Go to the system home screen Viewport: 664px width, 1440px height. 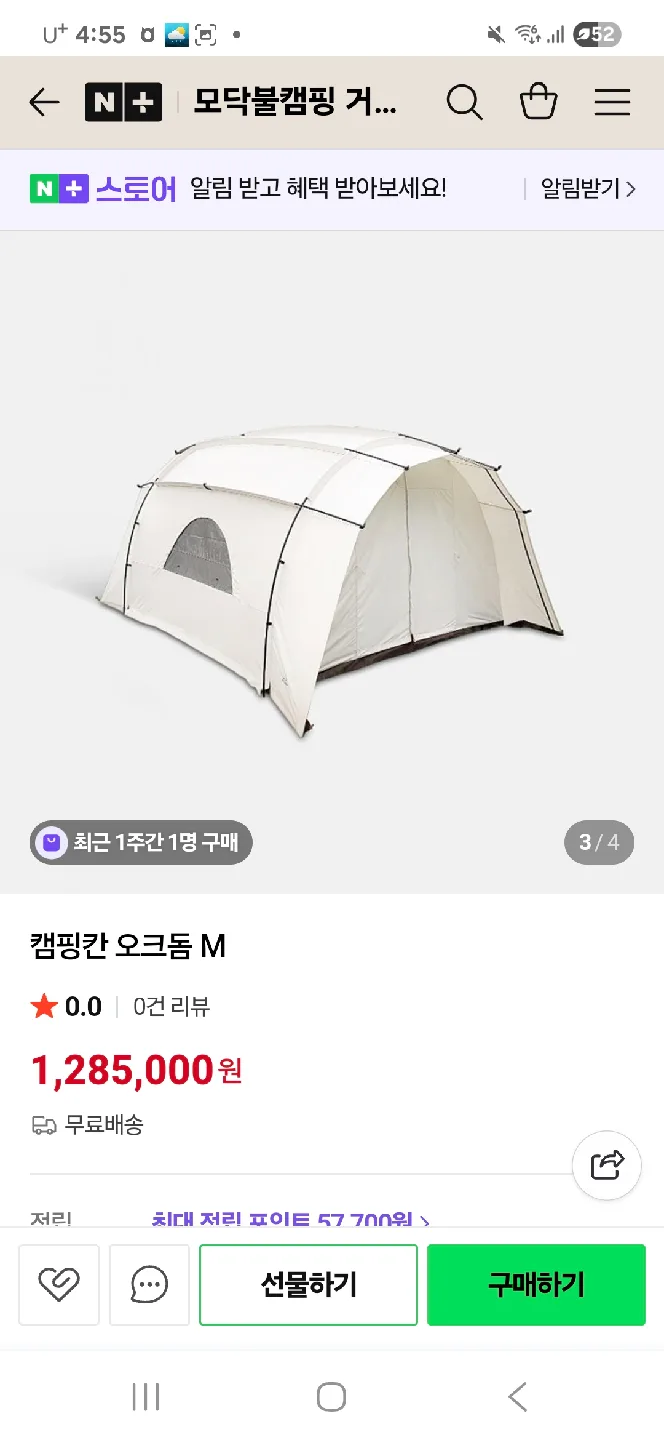331,1397
